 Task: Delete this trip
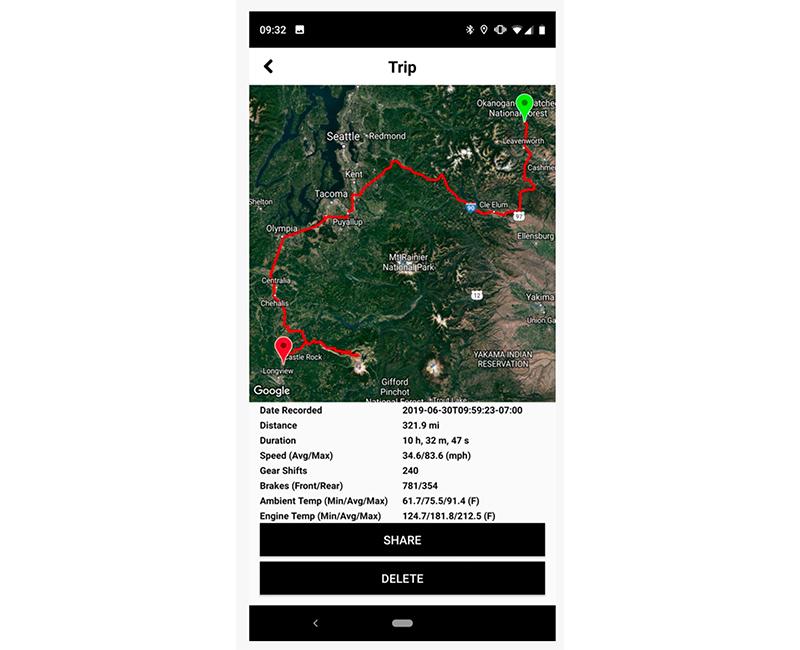[402, 578]
